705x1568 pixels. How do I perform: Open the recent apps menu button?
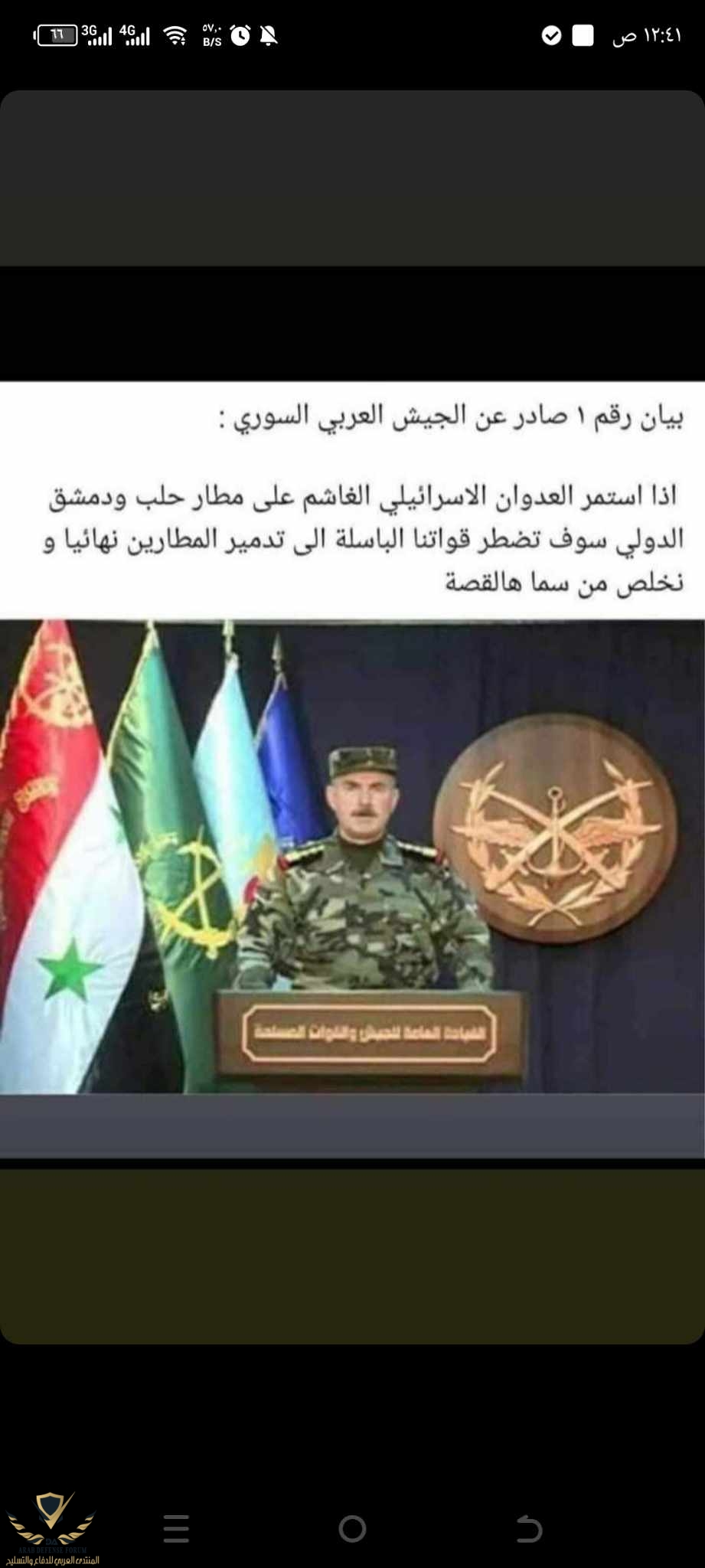(176, 1528)
